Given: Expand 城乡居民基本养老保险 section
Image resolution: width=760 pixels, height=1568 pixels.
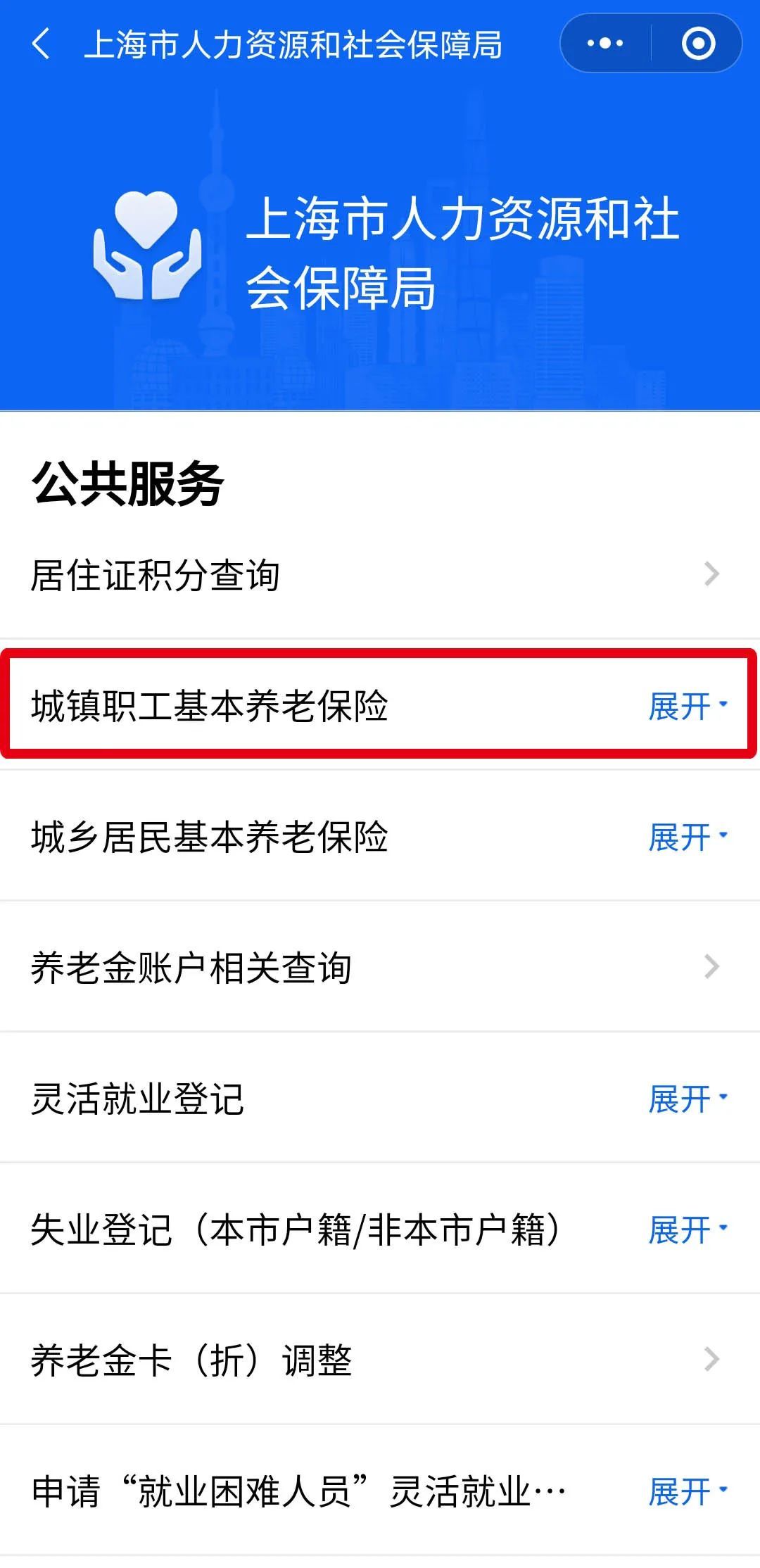Looking at the screenshot, I should point(687,837).
